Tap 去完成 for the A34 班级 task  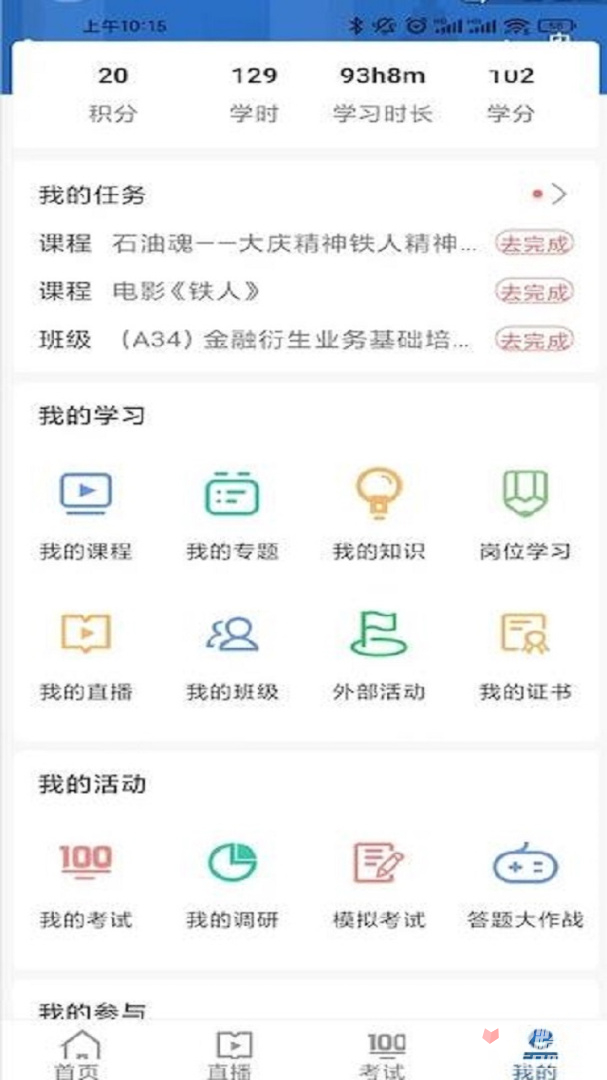pyautogui.click(x=534, y=340)
